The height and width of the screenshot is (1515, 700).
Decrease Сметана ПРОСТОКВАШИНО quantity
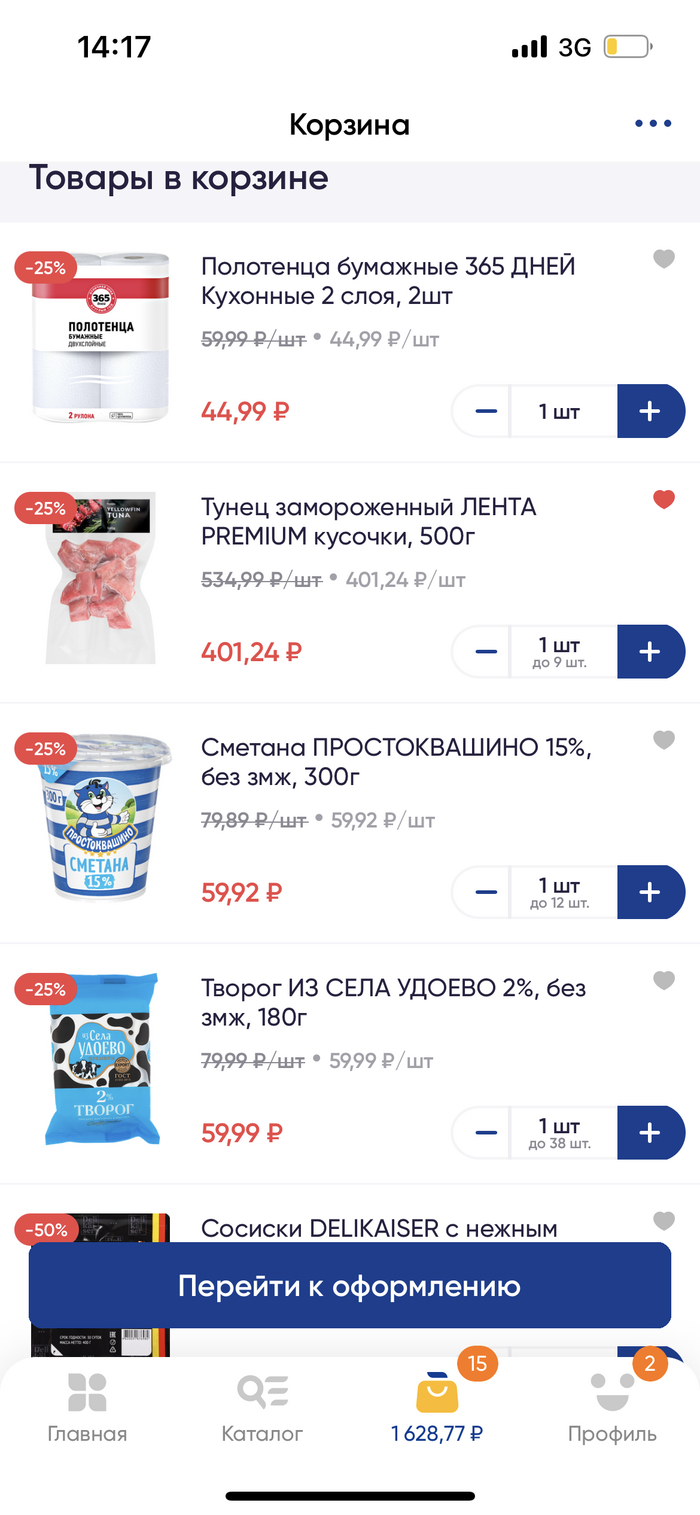coord(486,892)
